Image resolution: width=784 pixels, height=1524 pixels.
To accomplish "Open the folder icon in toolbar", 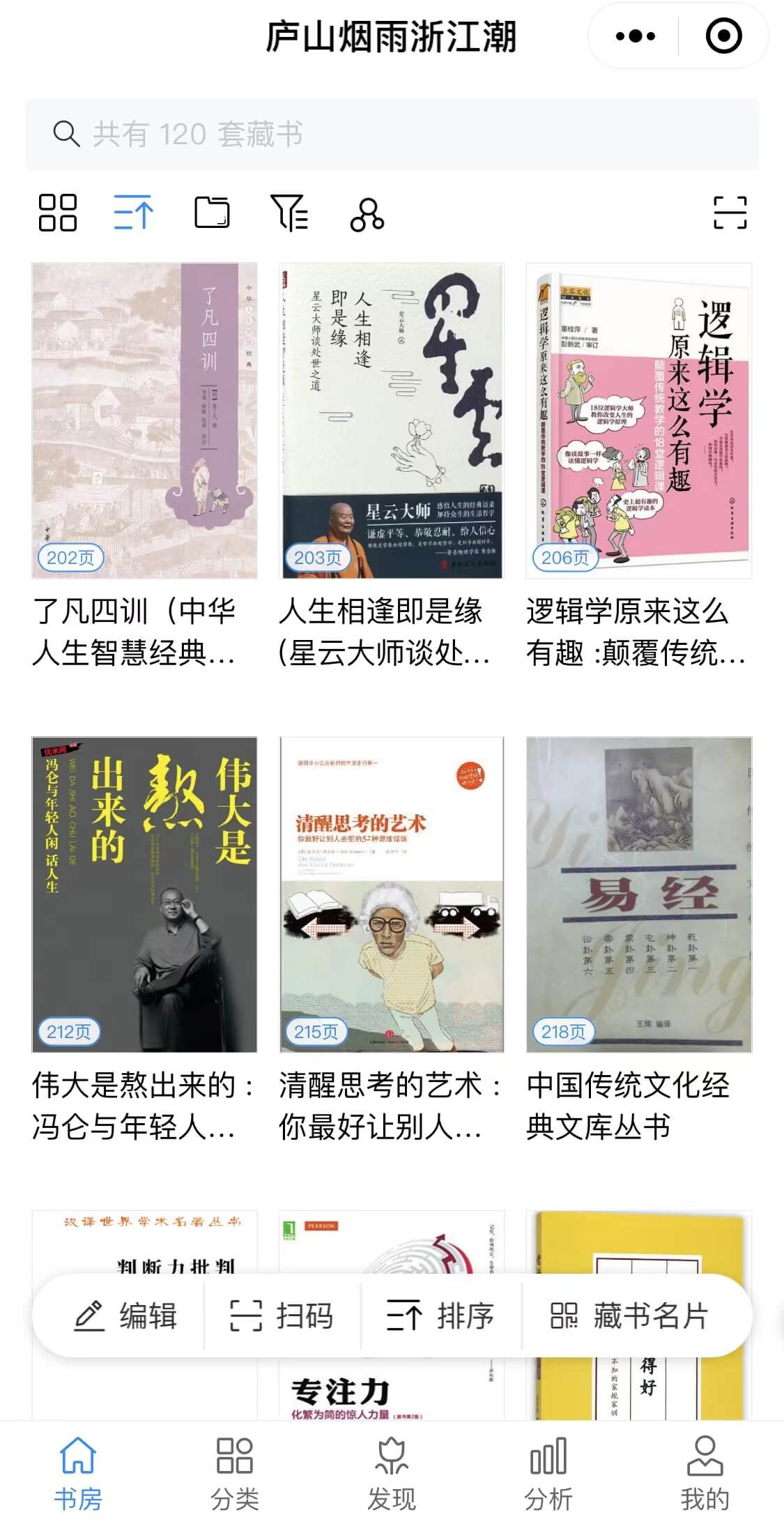I will pos(212,213).
